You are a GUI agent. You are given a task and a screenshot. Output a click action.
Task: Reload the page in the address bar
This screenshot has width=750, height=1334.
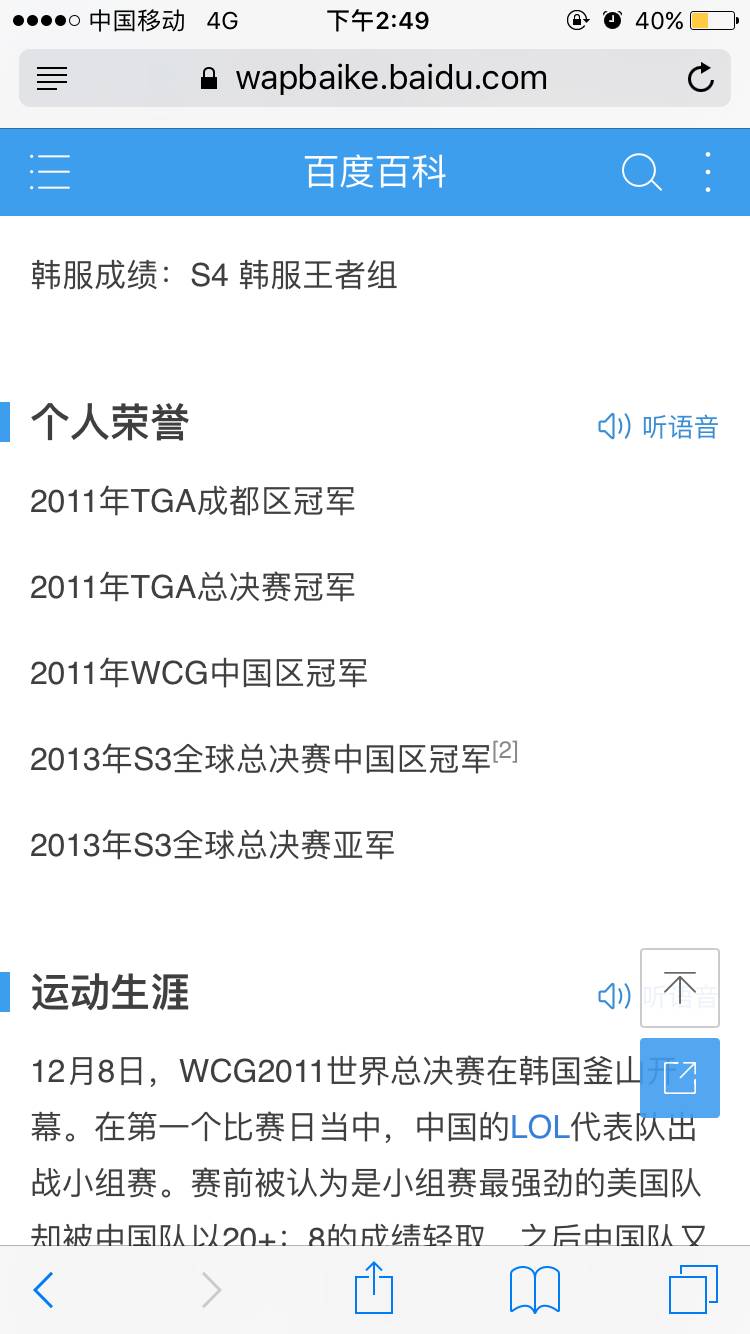701,78
